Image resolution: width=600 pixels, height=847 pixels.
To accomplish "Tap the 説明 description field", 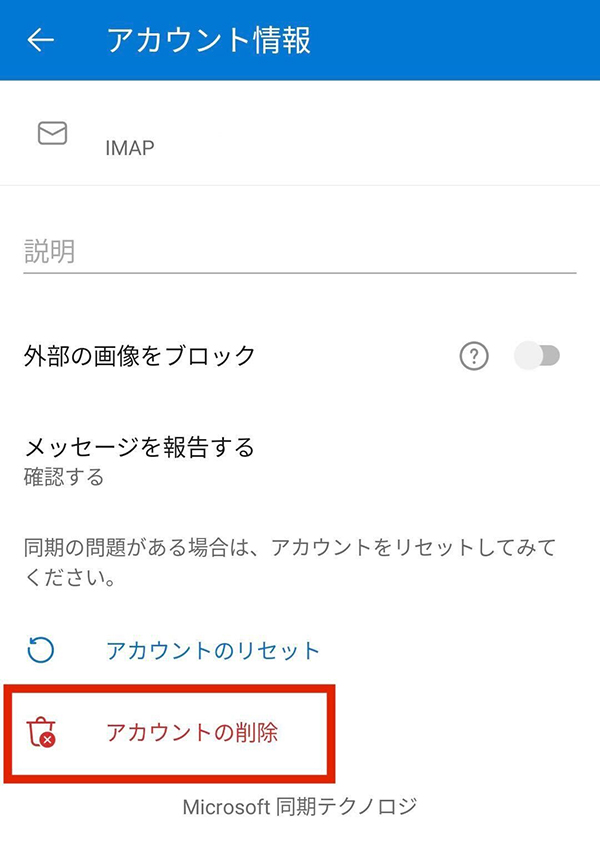I will point(299,250).
